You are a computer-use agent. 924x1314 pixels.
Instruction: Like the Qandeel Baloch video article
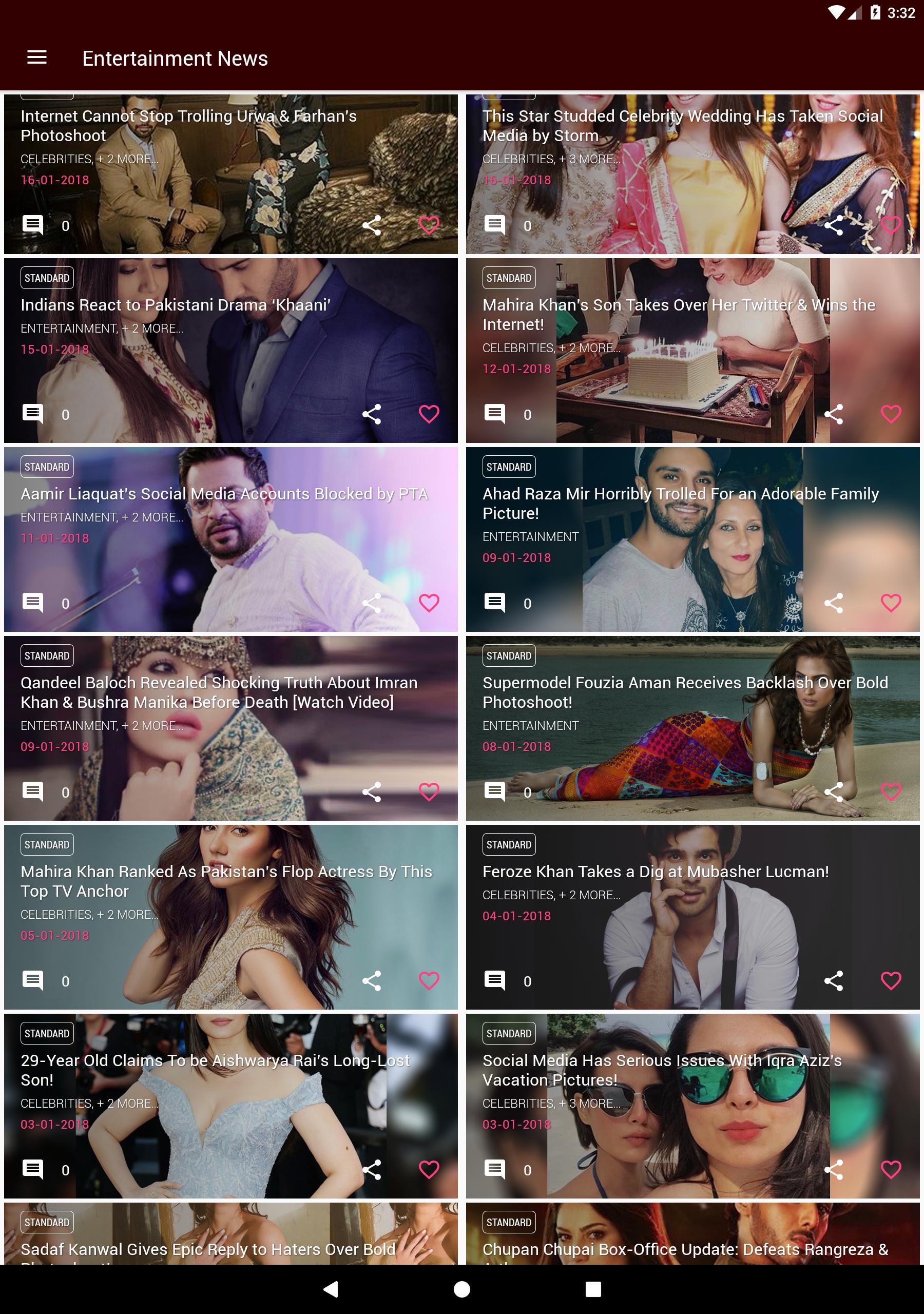click(x=428, y=791)
